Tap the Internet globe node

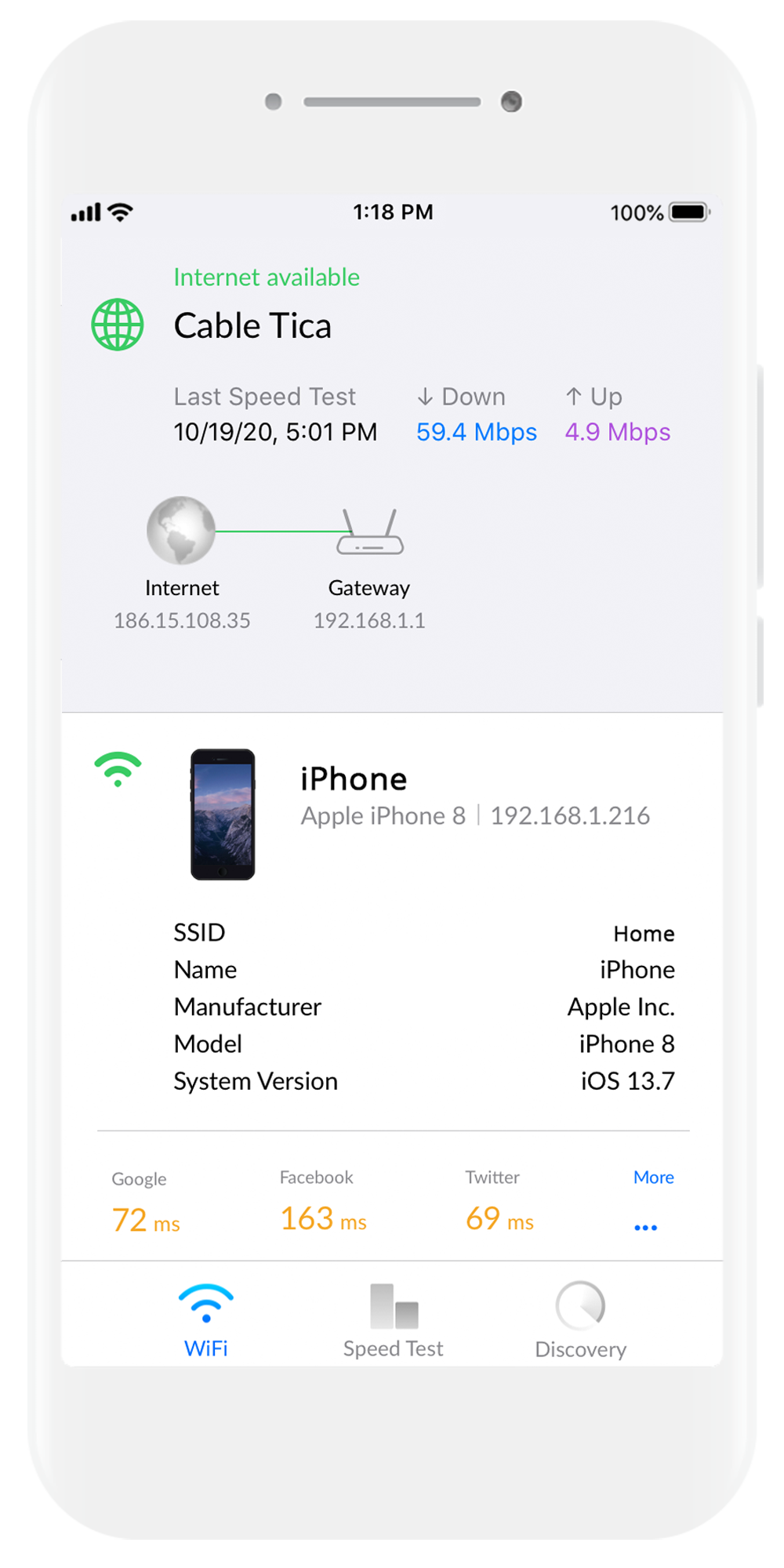pyautogui.click(x=181, y=530)
